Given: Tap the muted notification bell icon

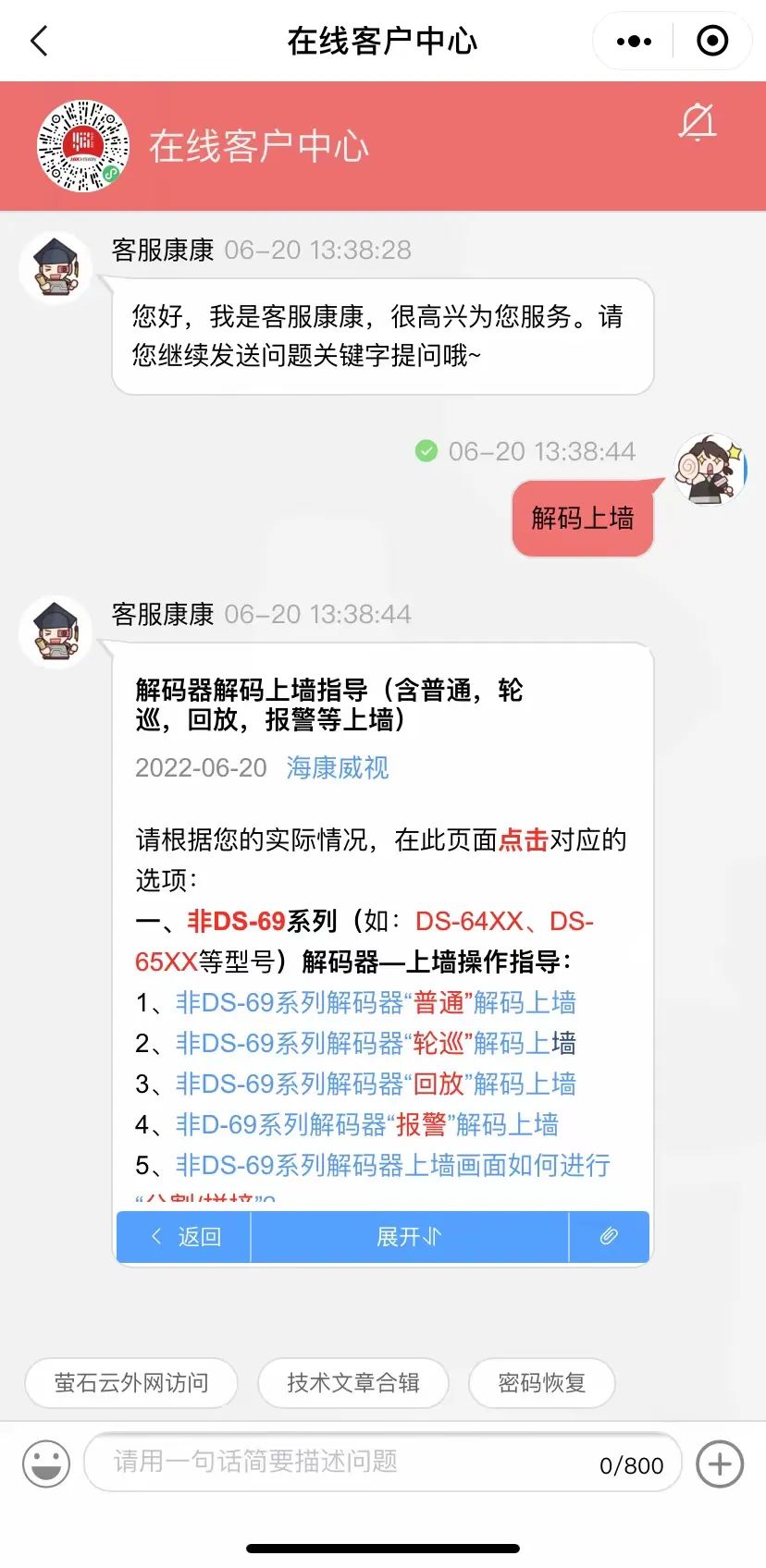Looking at the screenshot, I should (698, 123).
